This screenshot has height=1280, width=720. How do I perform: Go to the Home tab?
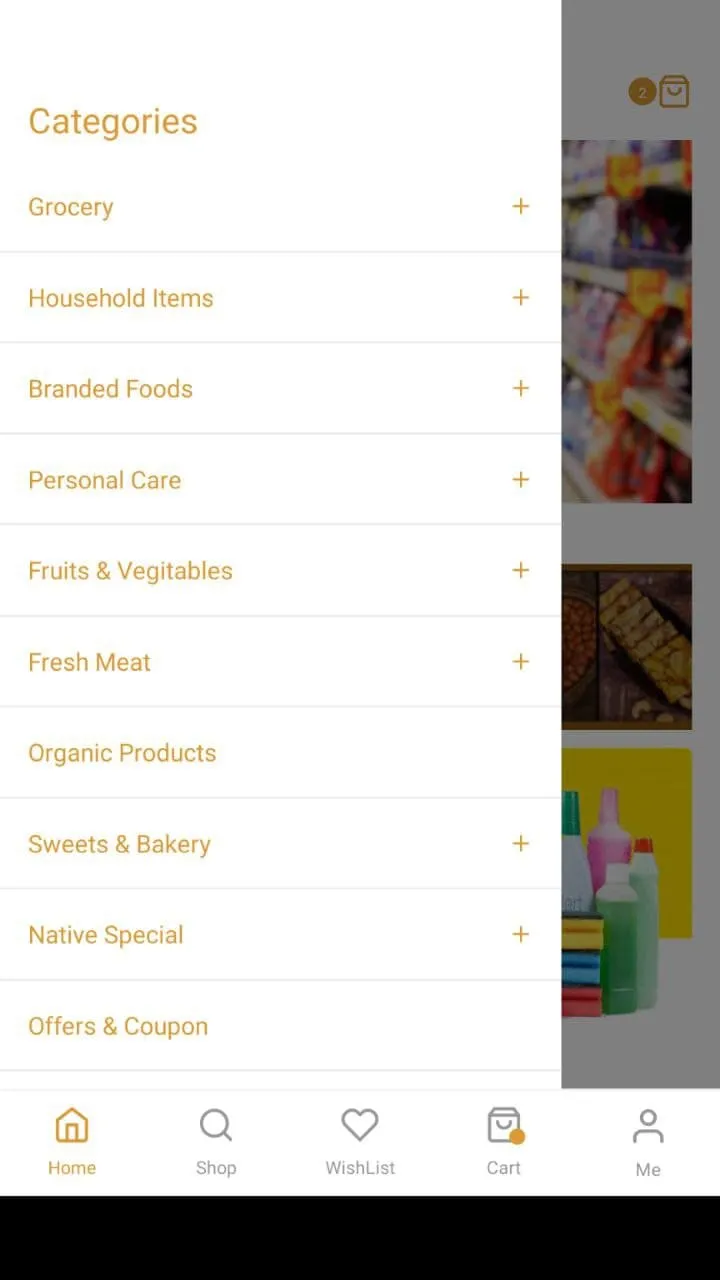pos(72,1142)
